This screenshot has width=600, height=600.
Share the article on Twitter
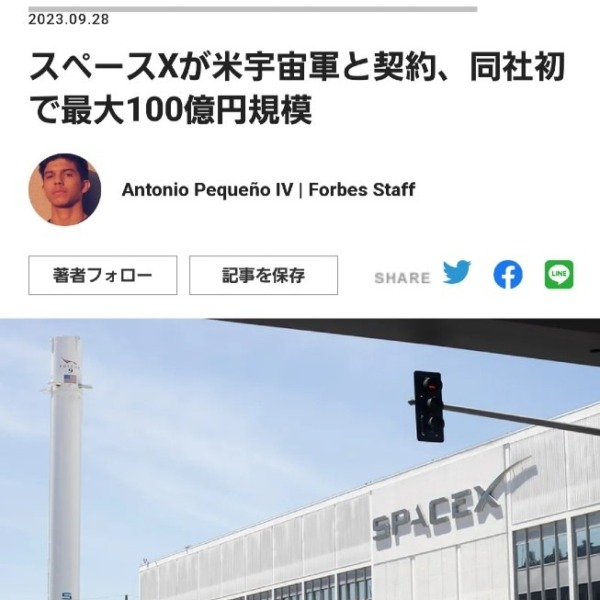[x=457, y=273]
